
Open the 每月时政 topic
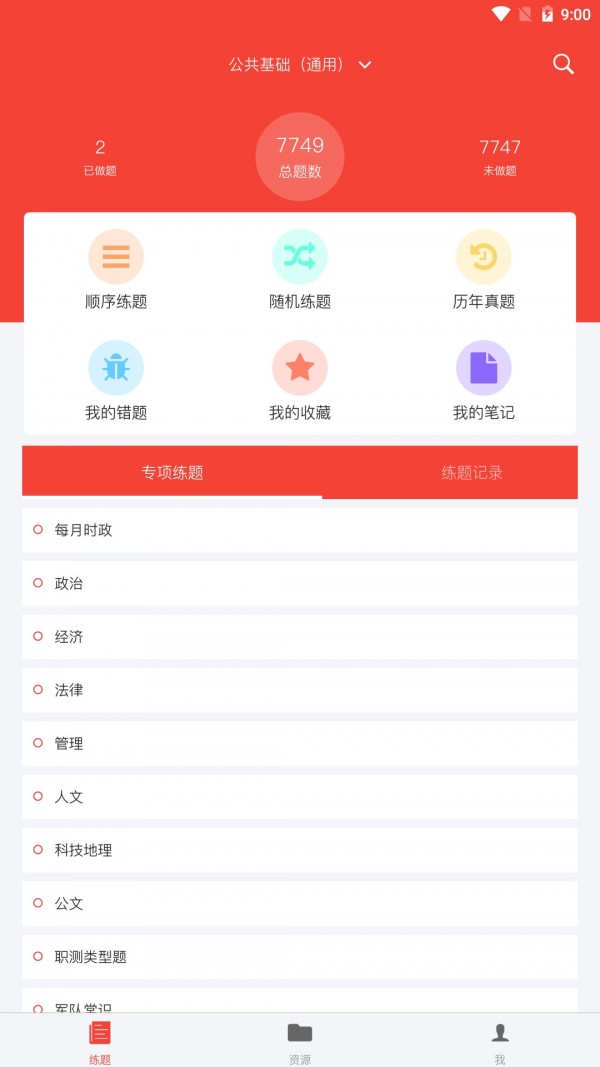tap(300, 530)
